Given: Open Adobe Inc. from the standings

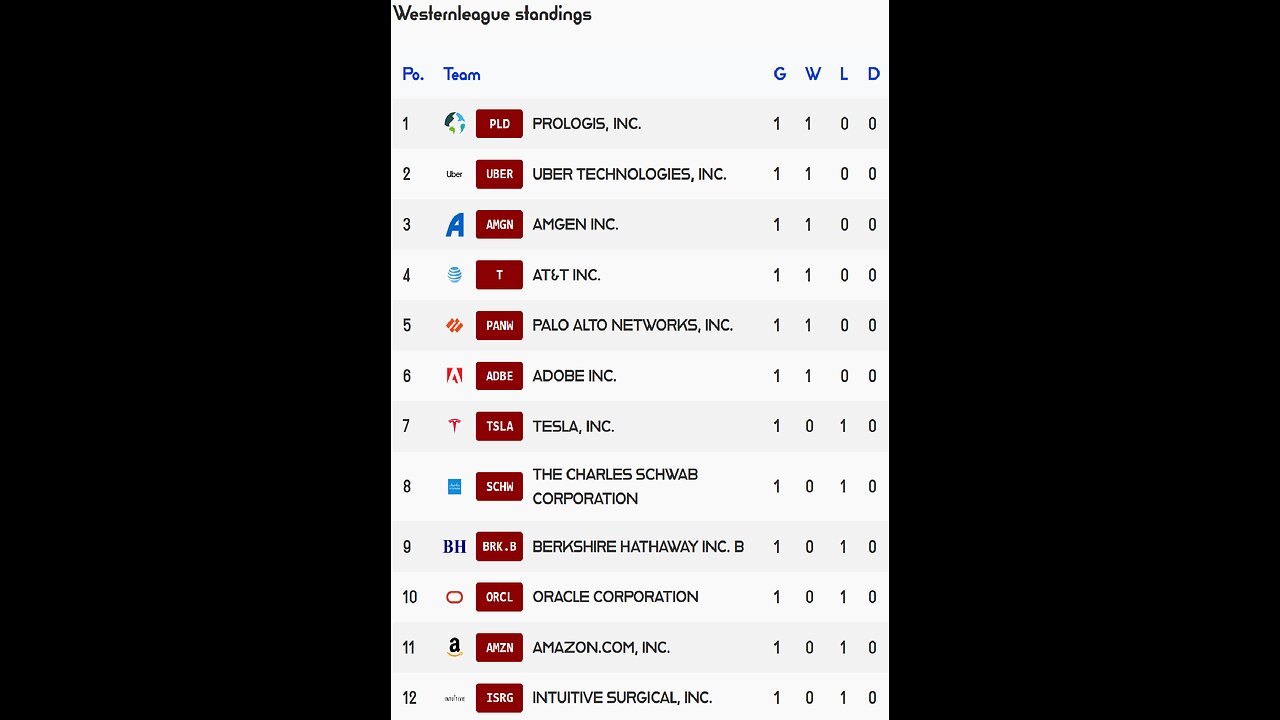Looking at the screenshot, I should tap(574, 376).
